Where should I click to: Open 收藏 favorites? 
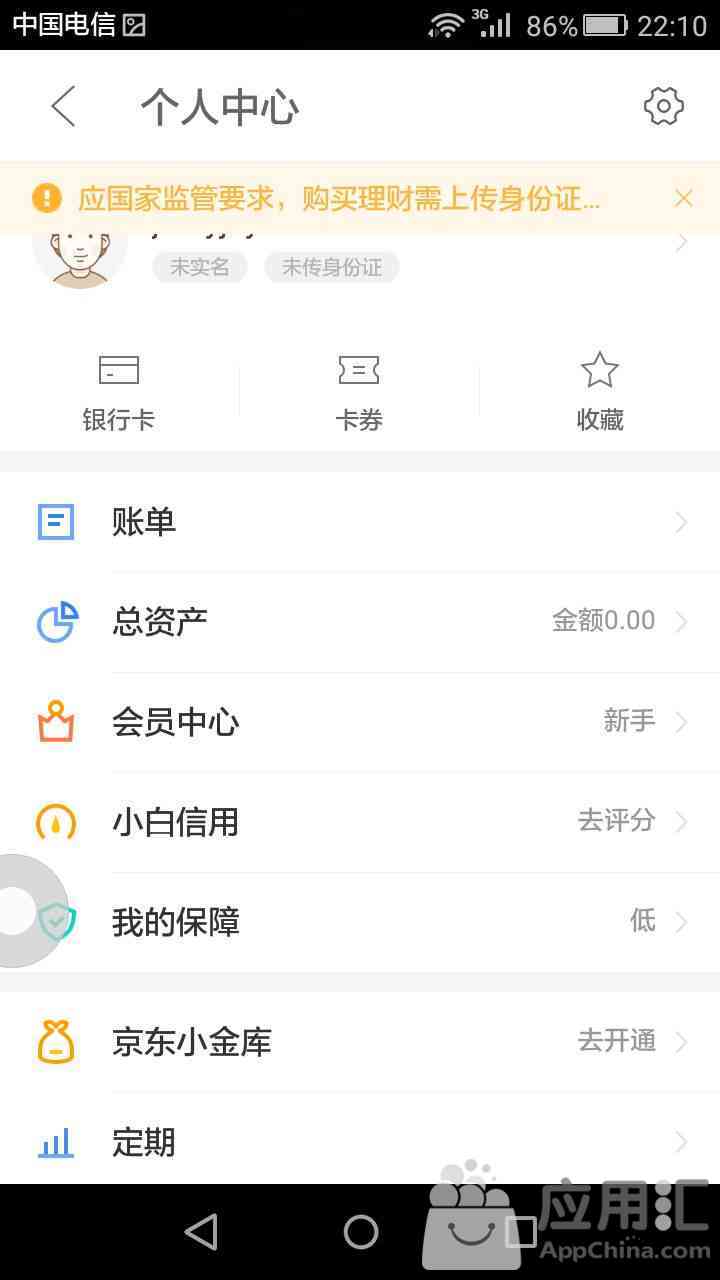pyautogui.click(x=600, y=392)
